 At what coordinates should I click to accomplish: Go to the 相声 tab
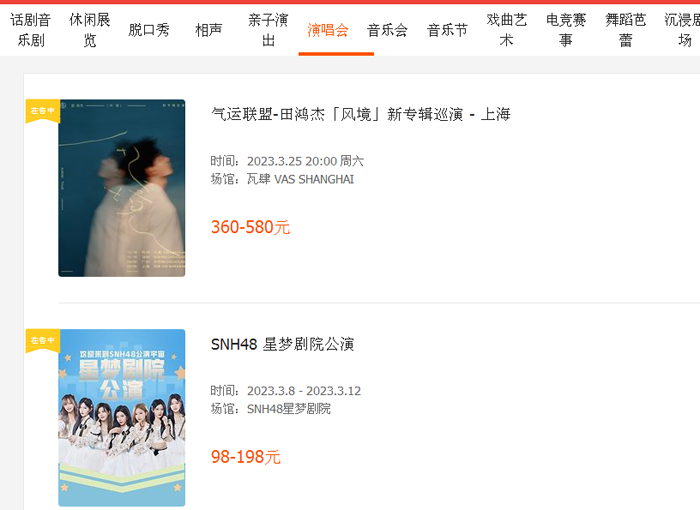[x=208, y=30]
